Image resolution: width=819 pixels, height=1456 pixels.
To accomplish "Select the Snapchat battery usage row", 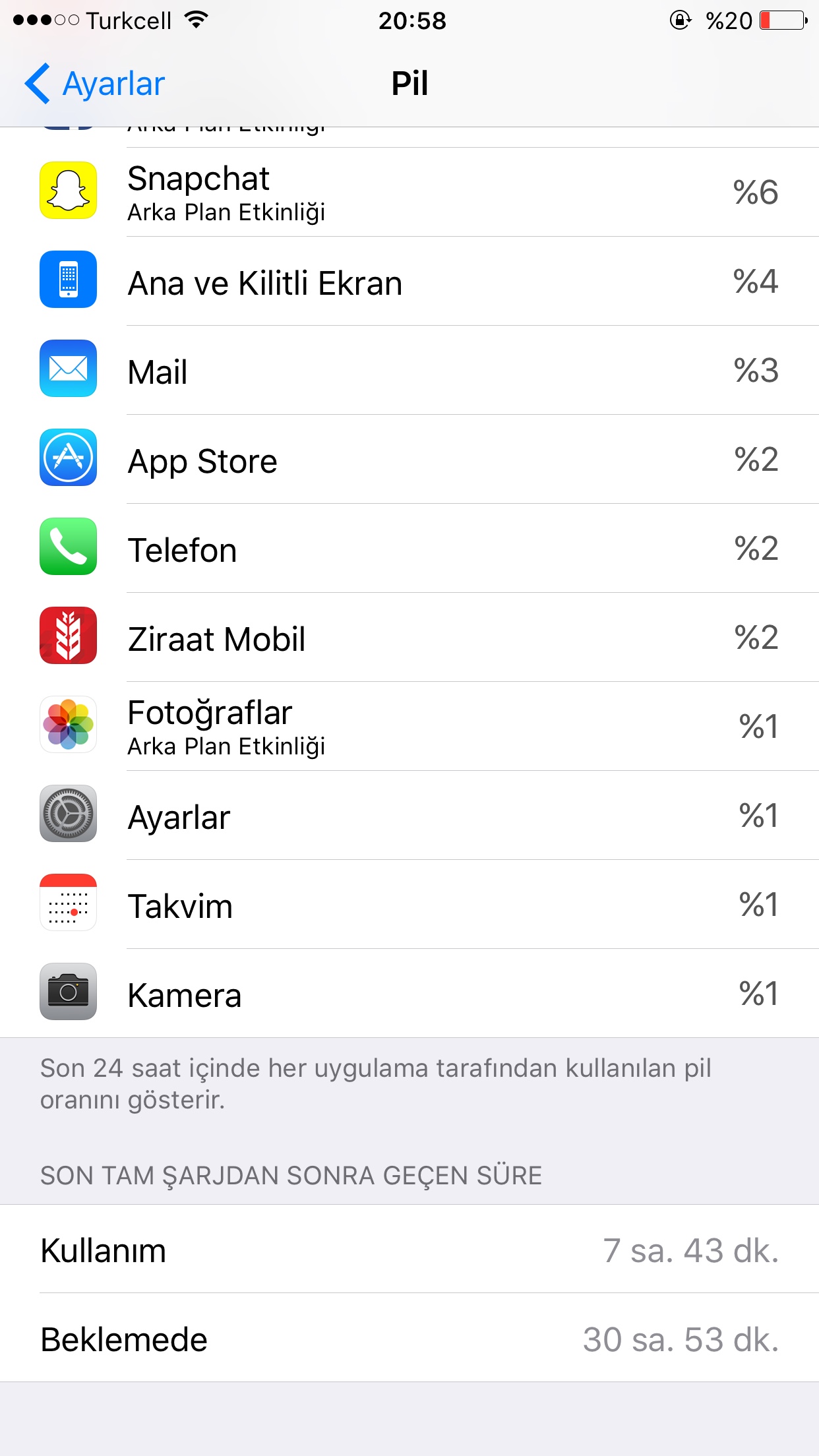I will (x=409, y=192).
